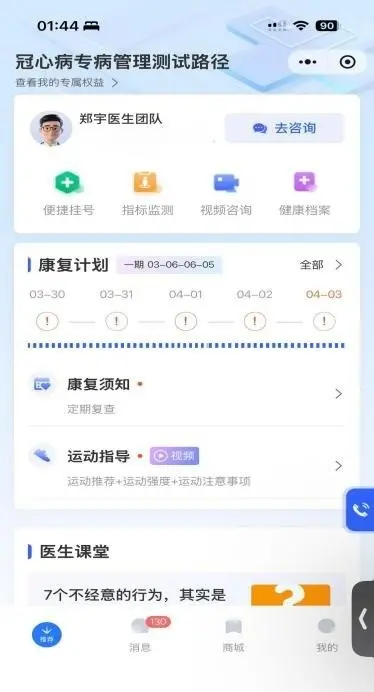The image size is (374, 692).
Task: Open the 7个不经意的行为 article card
Action: click(x=186, y=591)
